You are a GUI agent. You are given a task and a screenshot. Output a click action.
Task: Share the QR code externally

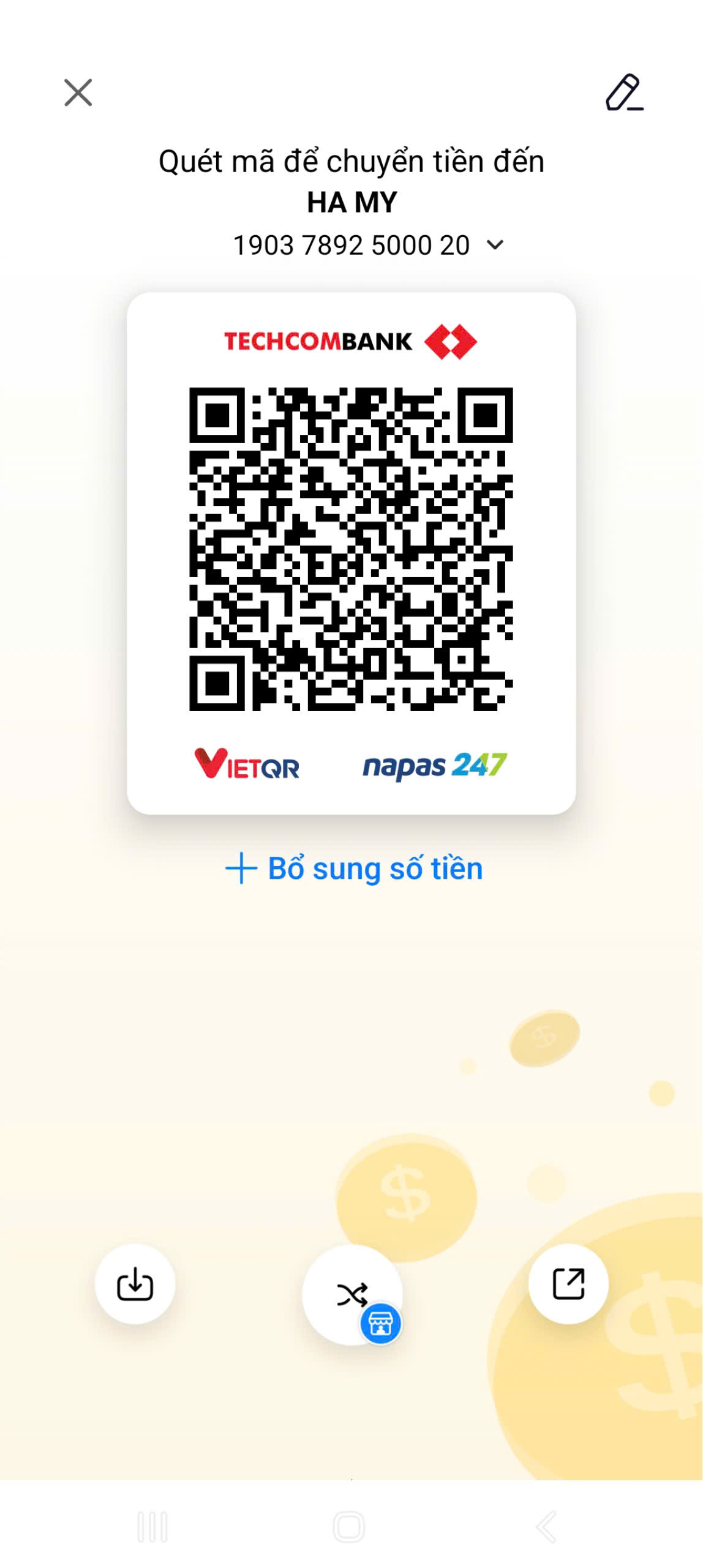[x=568, y=1284]
